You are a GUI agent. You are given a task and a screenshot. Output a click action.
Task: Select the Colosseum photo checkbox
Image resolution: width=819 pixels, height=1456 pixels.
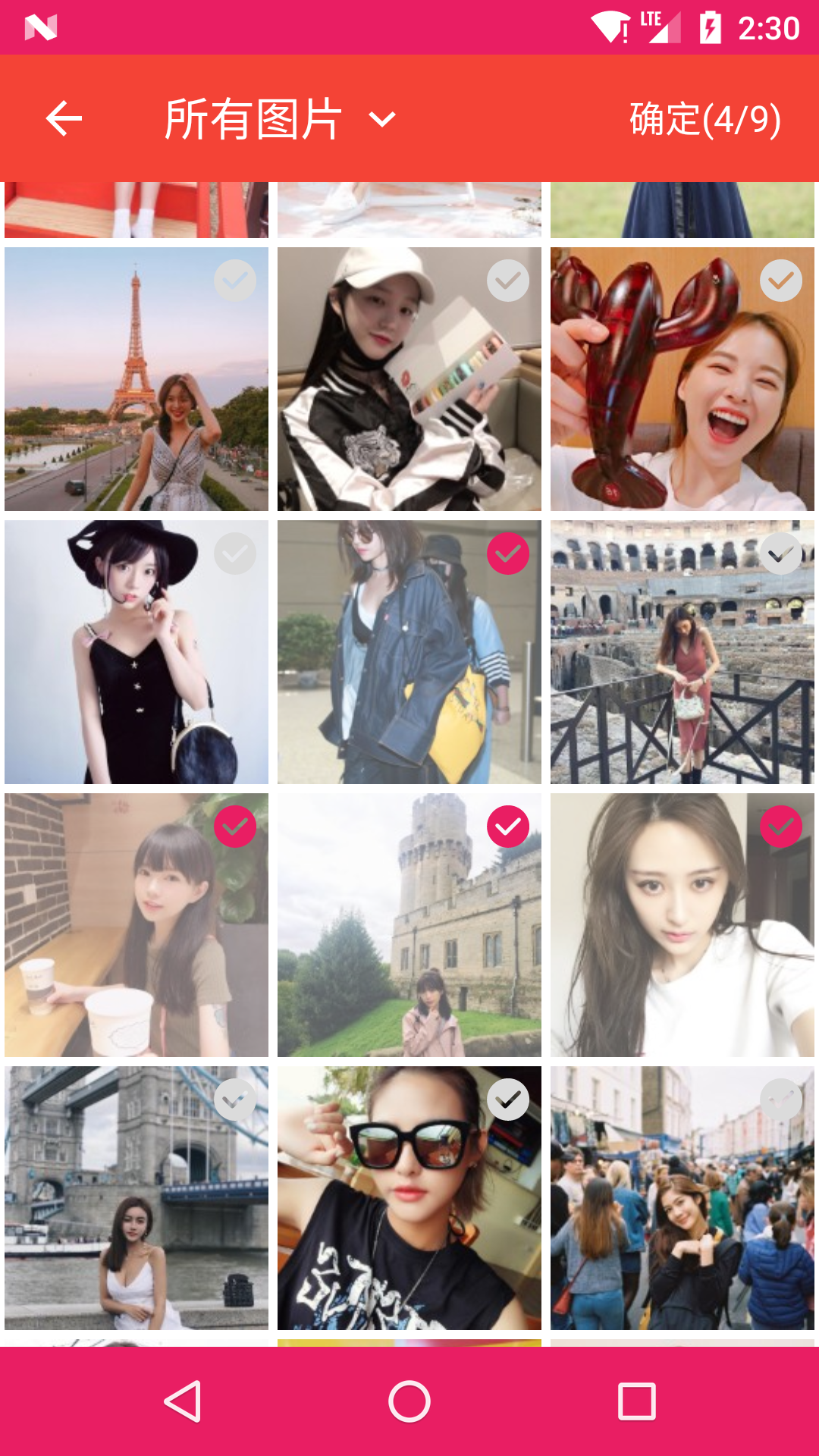pyautogui.click(x=781, y=554)
